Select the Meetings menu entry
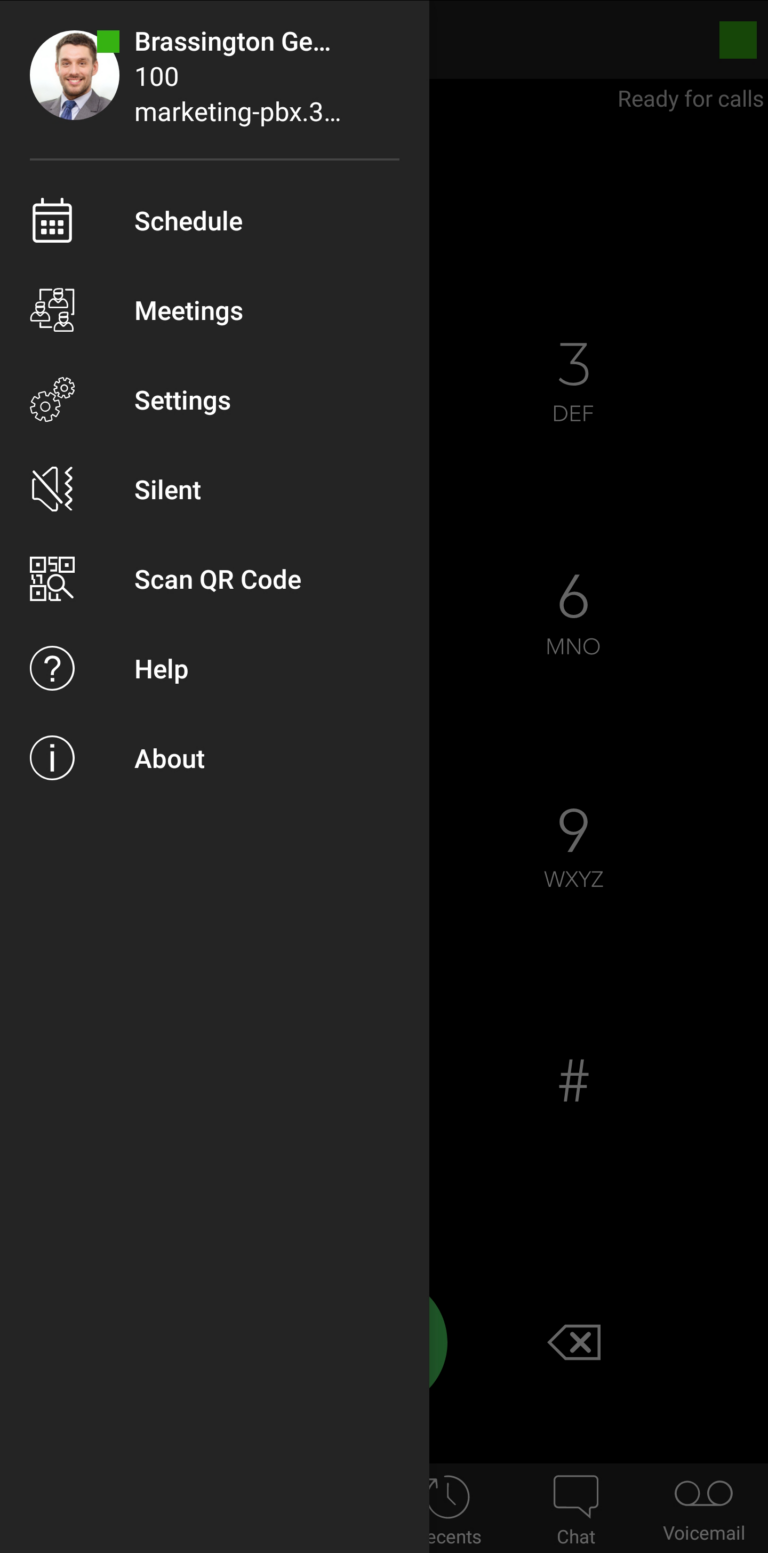Viewport: 768px width, 1553px height. [x=188, y=310]
